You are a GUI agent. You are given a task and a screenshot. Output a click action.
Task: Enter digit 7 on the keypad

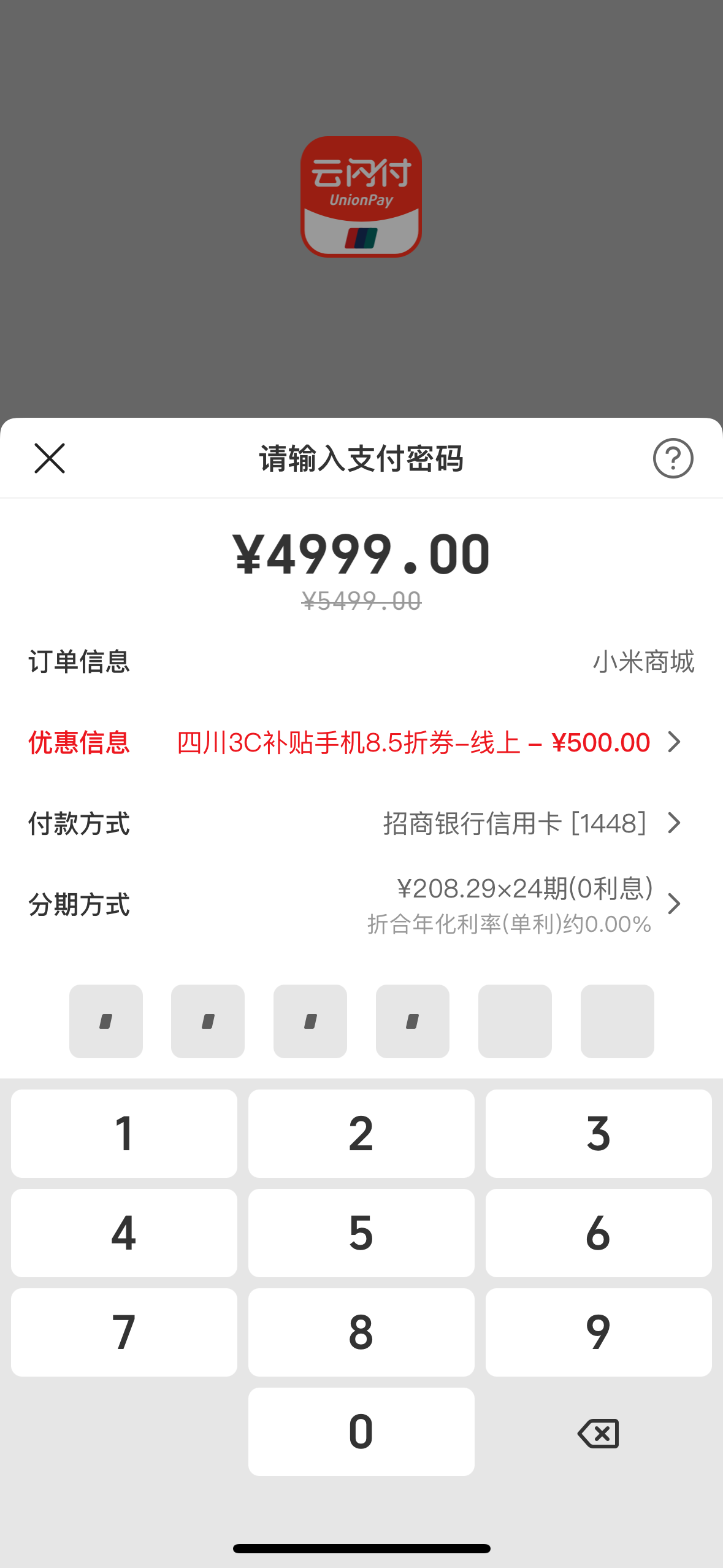click(x=124, y=1332)
